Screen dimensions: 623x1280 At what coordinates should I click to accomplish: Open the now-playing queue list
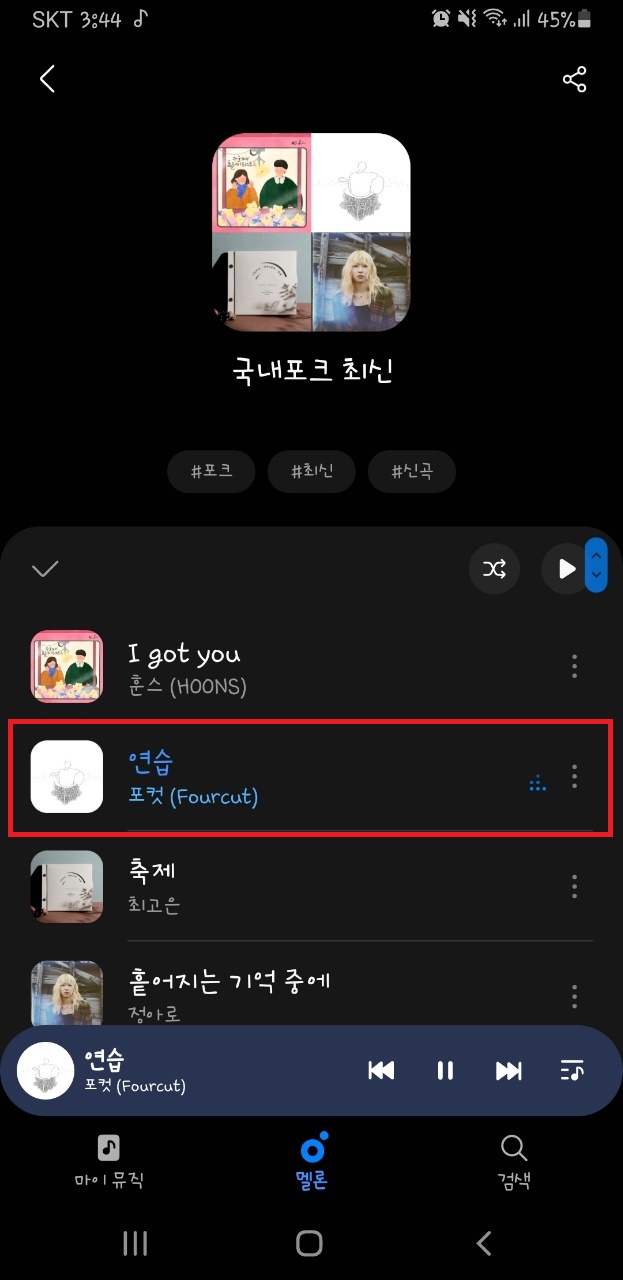pos(572,1071)
